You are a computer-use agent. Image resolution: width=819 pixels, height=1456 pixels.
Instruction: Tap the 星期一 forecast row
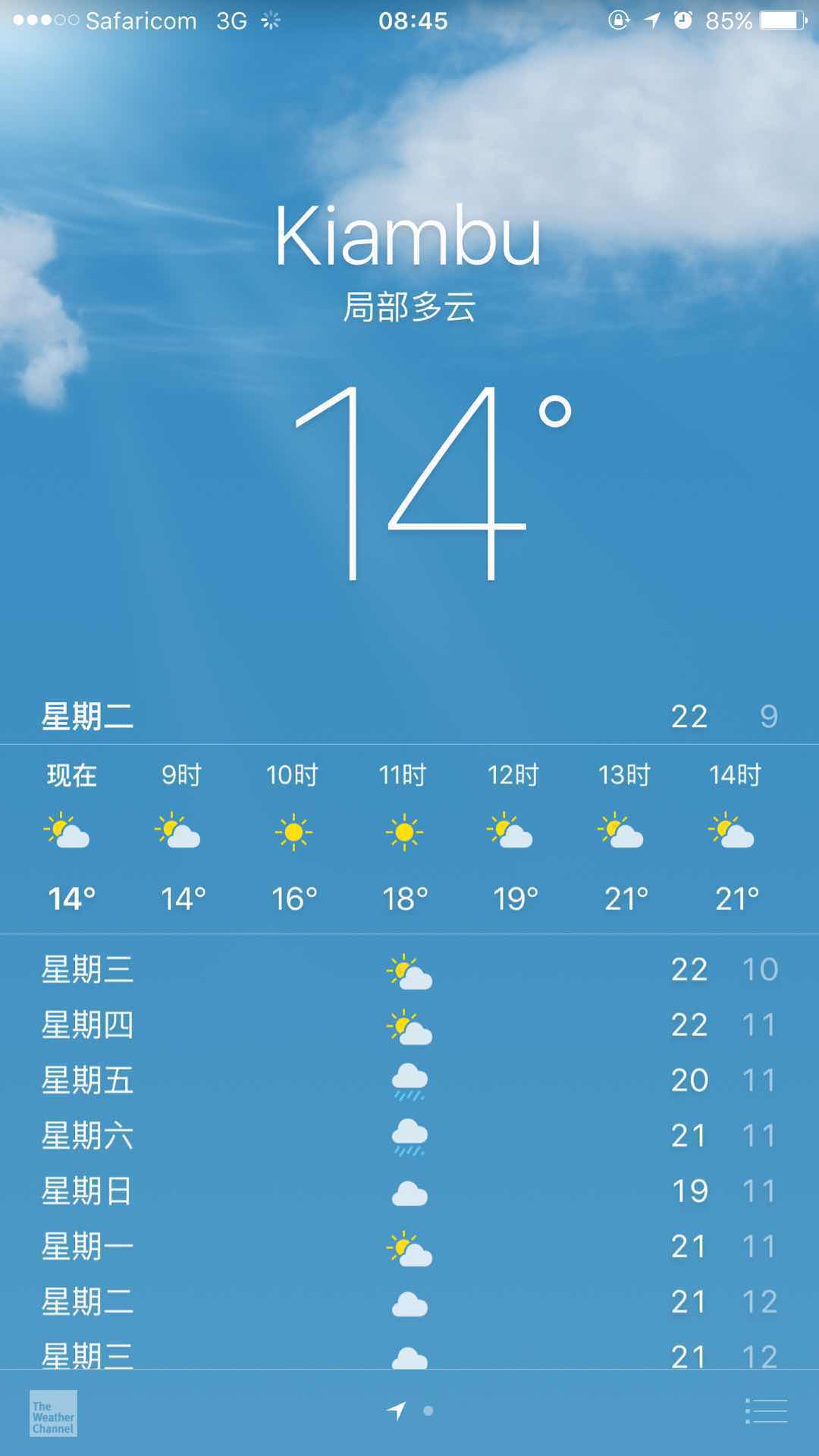pos(409,1246)
